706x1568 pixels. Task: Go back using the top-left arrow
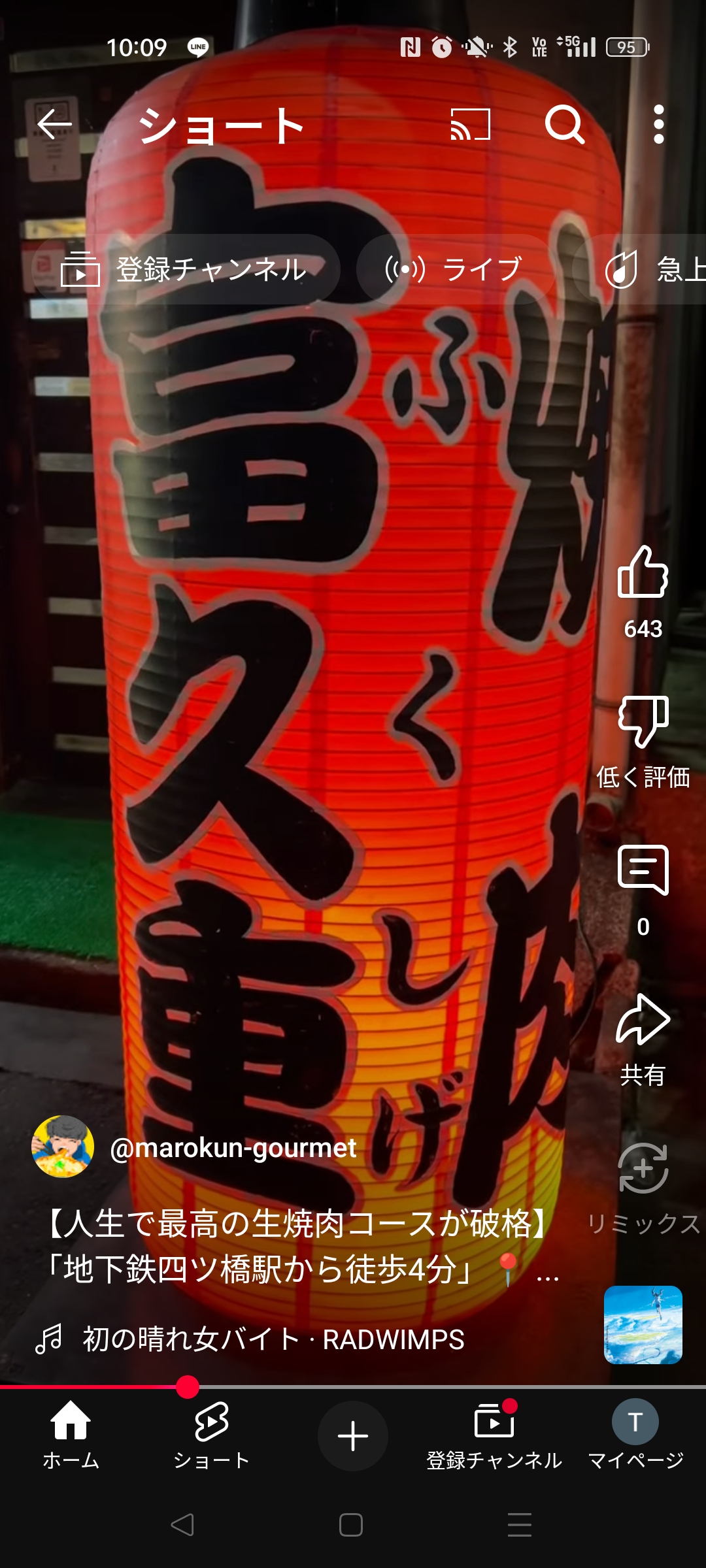54,124
